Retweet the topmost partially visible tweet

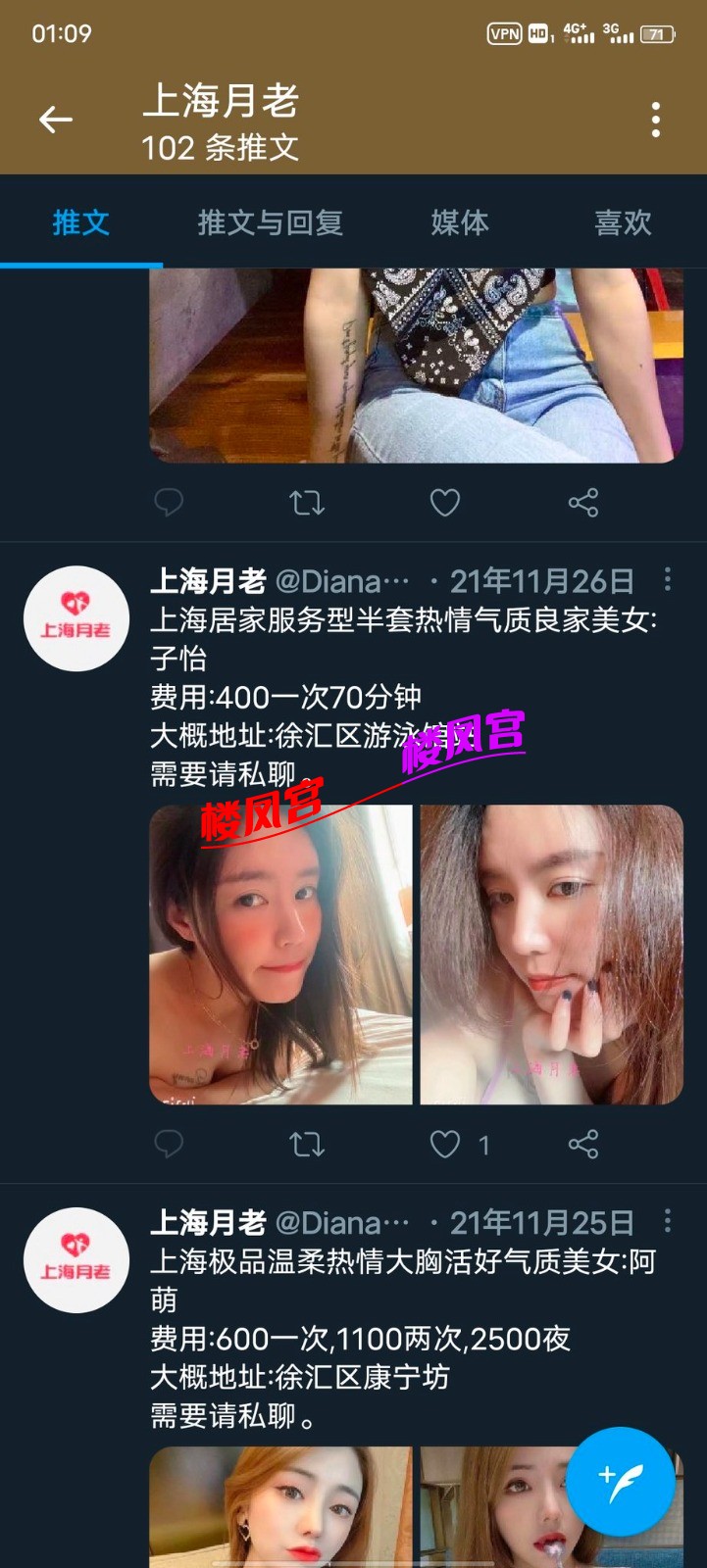[x=307, y=503]
